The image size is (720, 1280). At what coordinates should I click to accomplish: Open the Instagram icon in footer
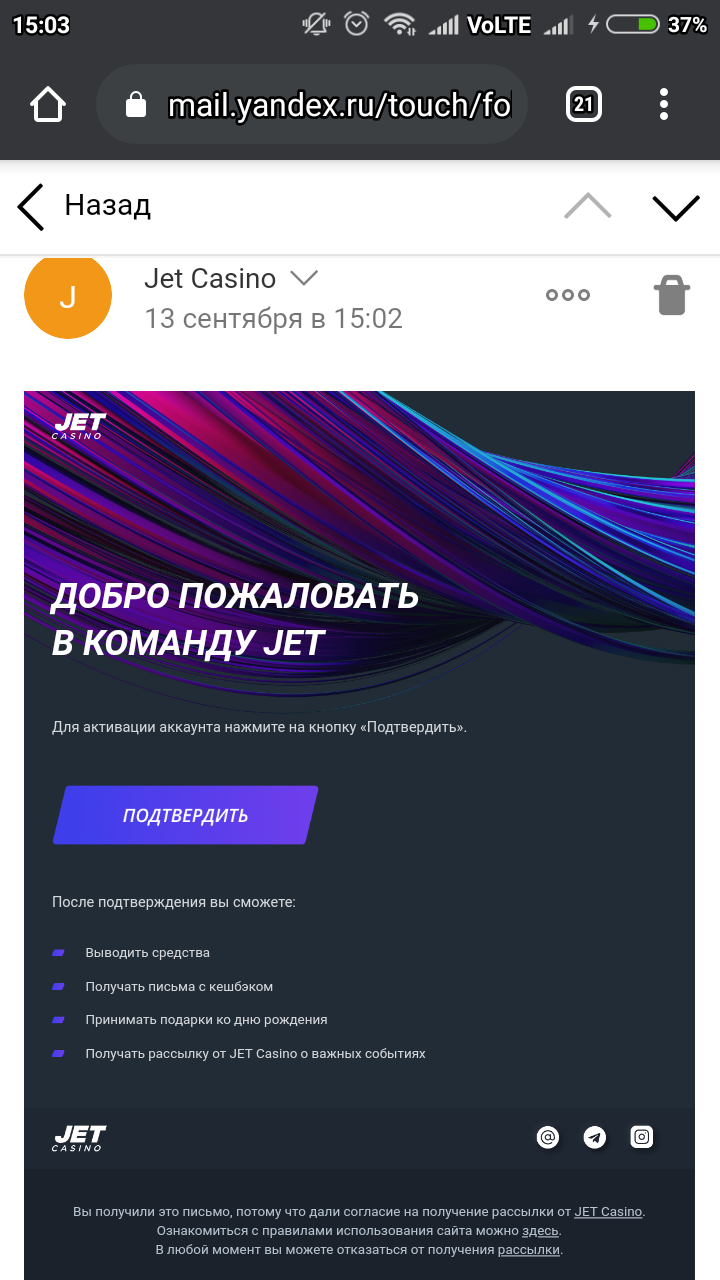coord(642,1137)
